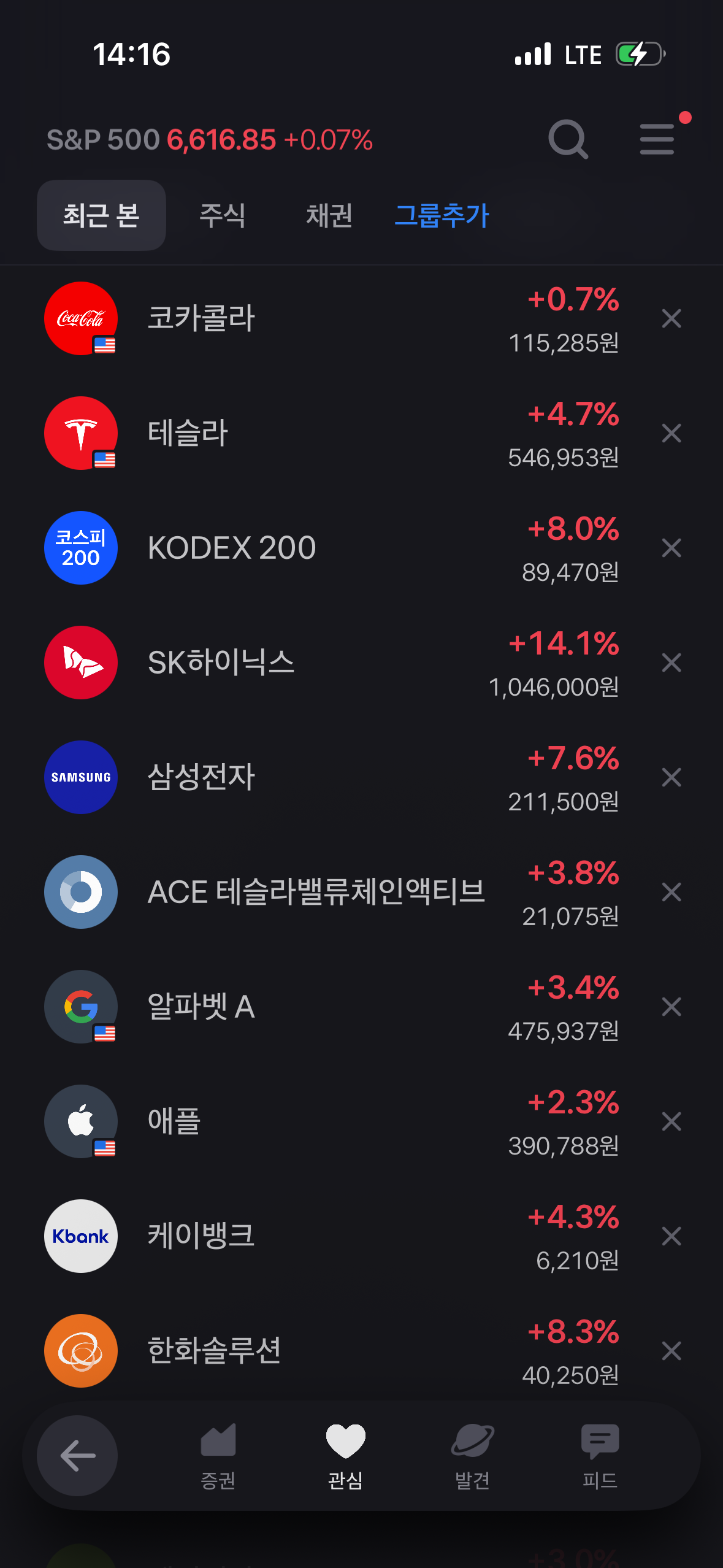Switch to the 채권 tab
This screenshot has width=723, height=1568.
tap(329, 215)
